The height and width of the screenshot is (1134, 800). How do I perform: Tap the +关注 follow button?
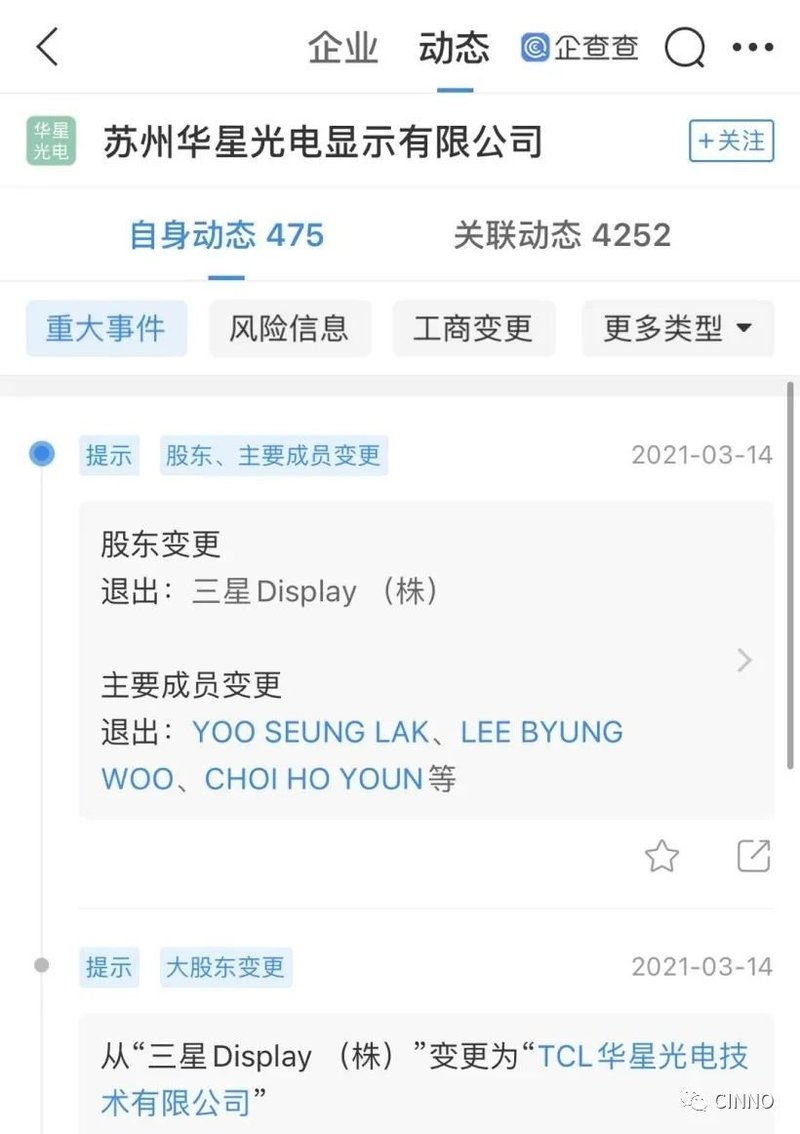click(731, 141)
